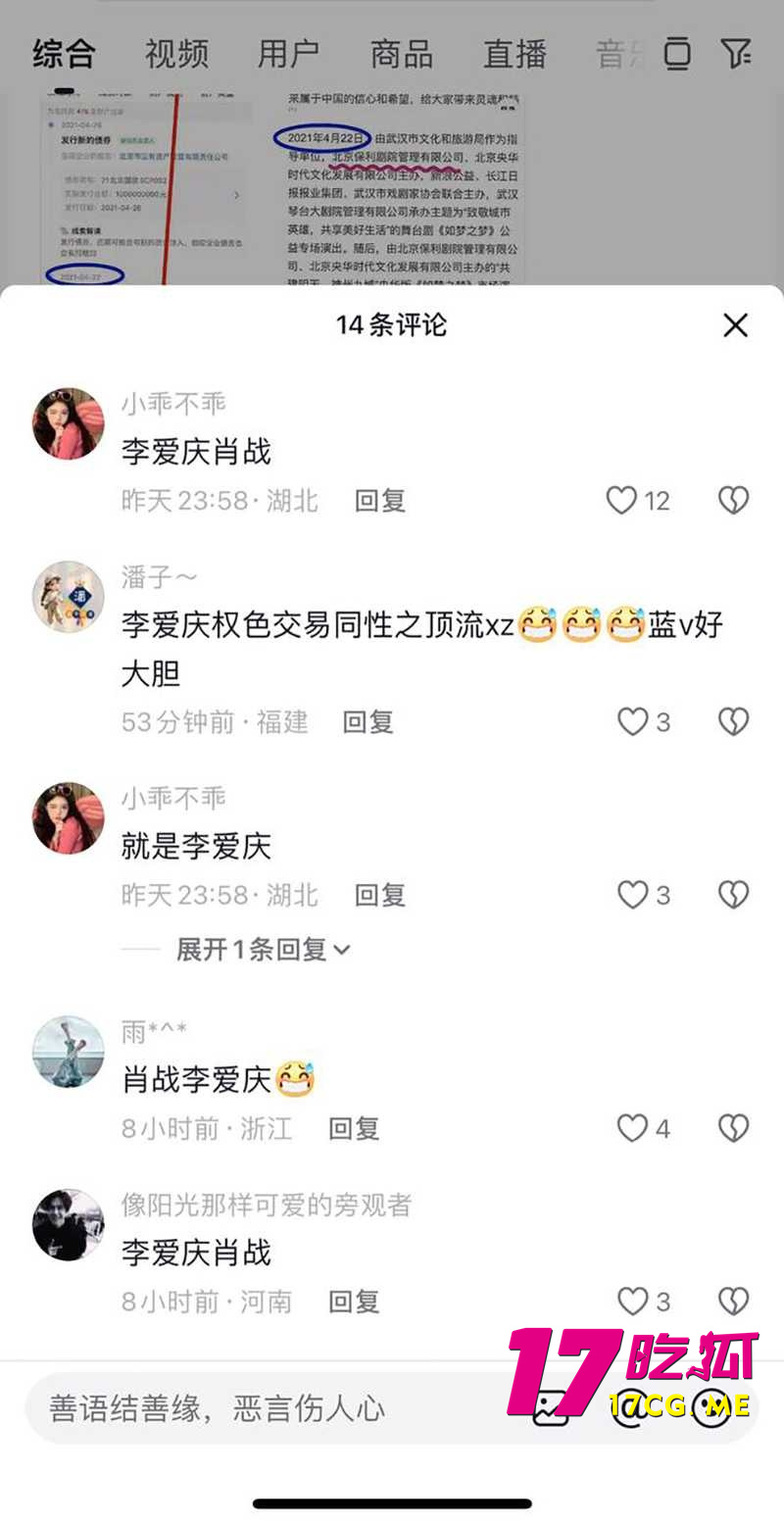Click the dislike icon on 潘子's comment
This screenshot has width=784, height=1525.
pyautogui.click(x=733, y=721)
